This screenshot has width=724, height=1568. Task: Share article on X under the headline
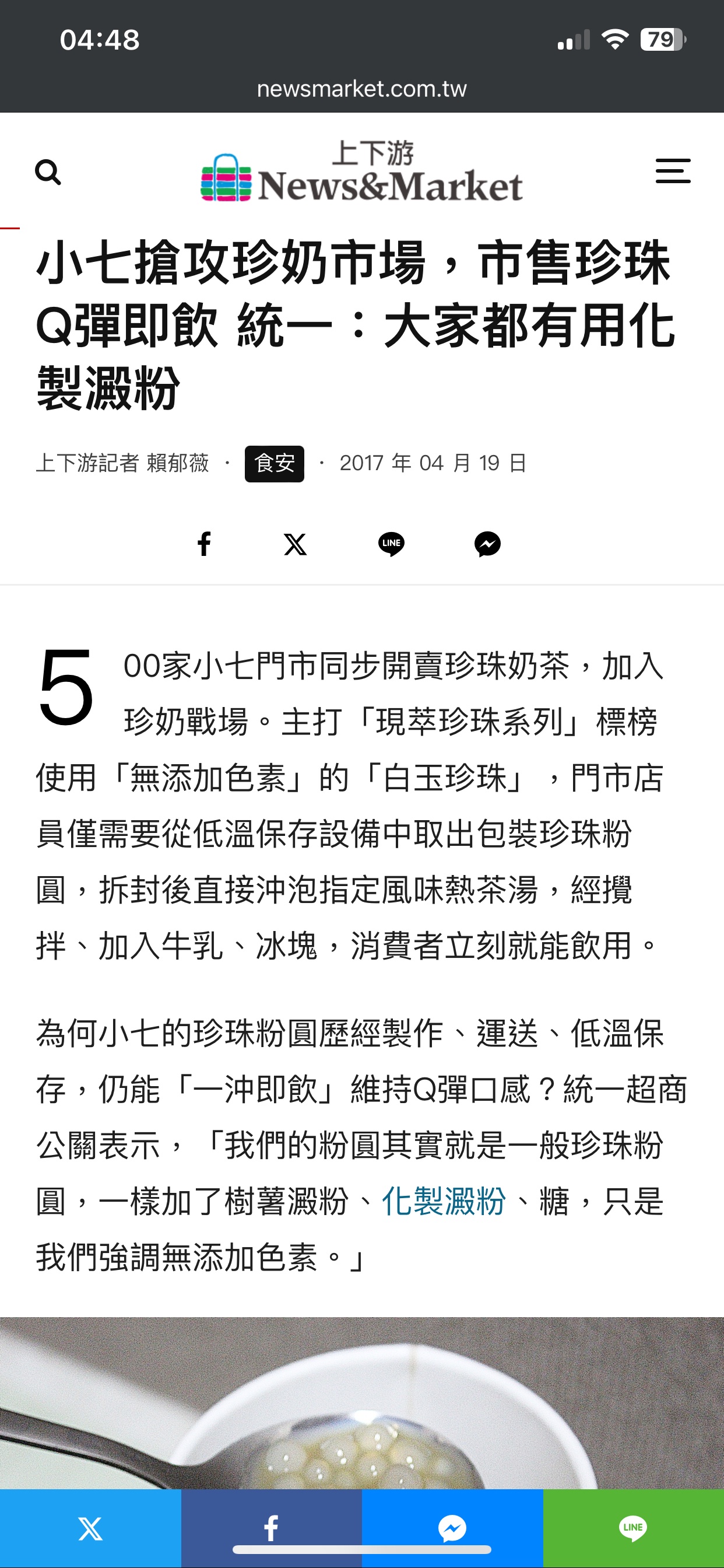(x=295, y=544)
